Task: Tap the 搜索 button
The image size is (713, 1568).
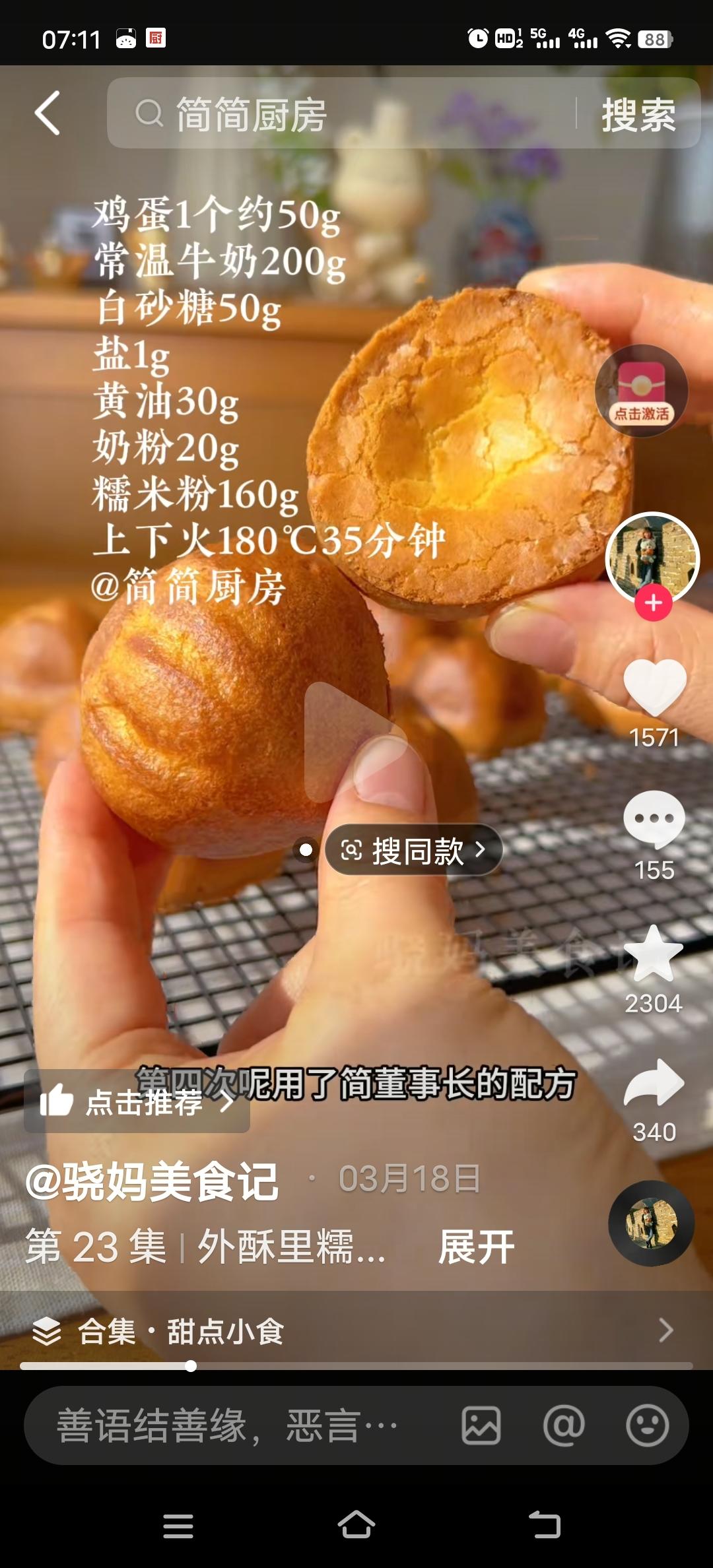Action: (x=638, y=115)
